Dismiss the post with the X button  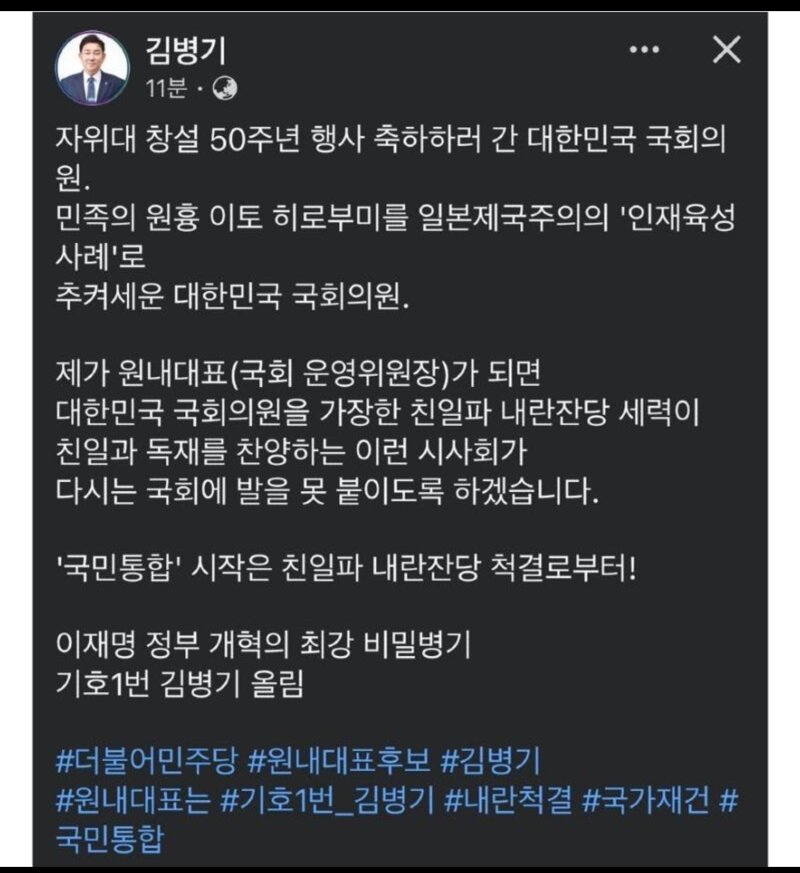click(726, 50)
